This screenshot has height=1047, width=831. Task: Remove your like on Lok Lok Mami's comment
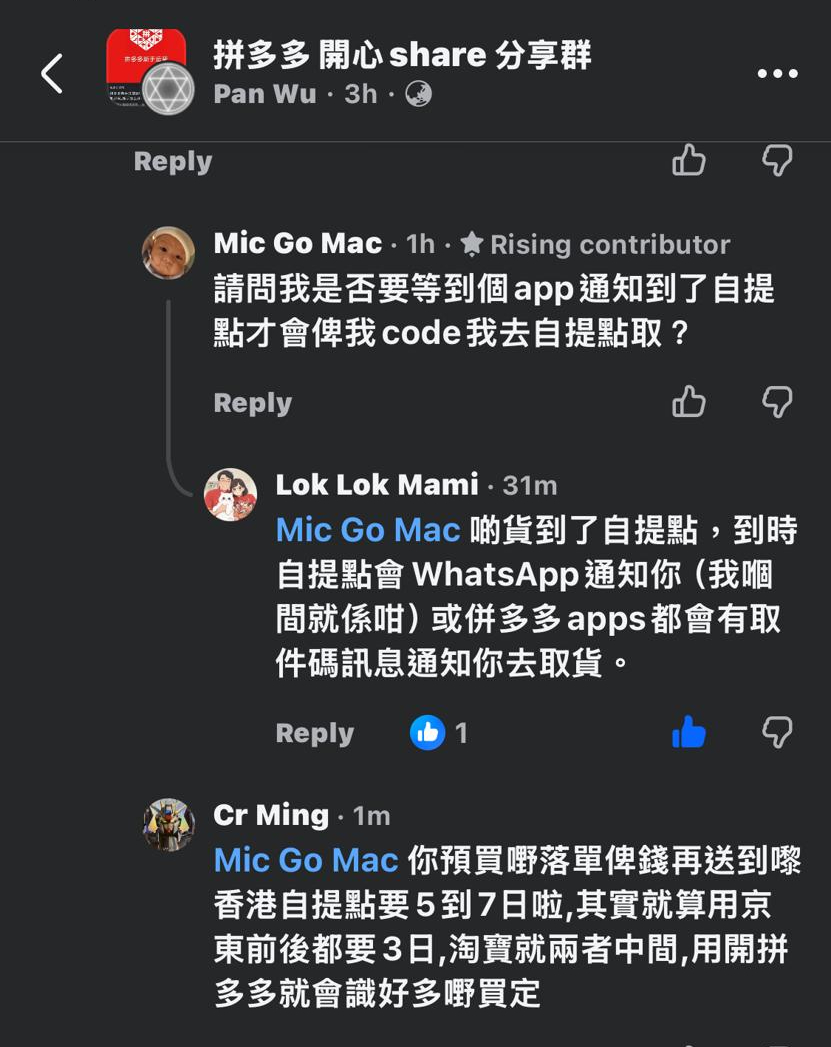(689, 732)
